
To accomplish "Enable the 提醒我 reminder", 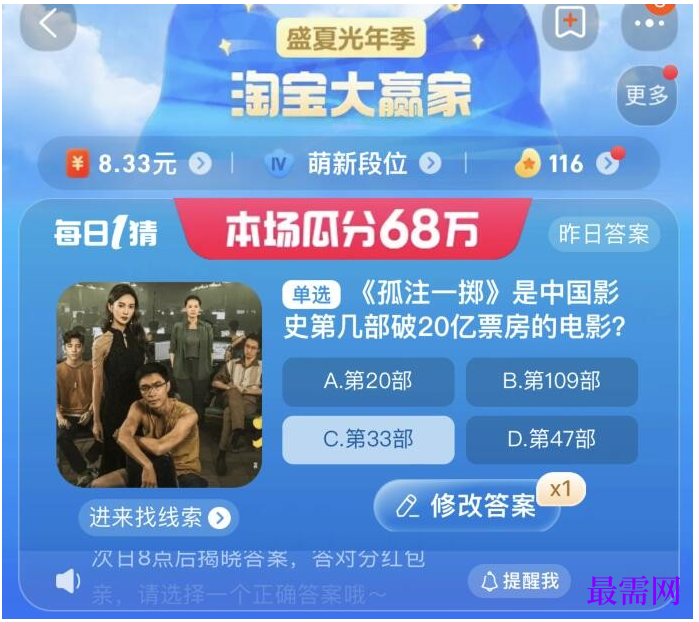I will [519, 581].
